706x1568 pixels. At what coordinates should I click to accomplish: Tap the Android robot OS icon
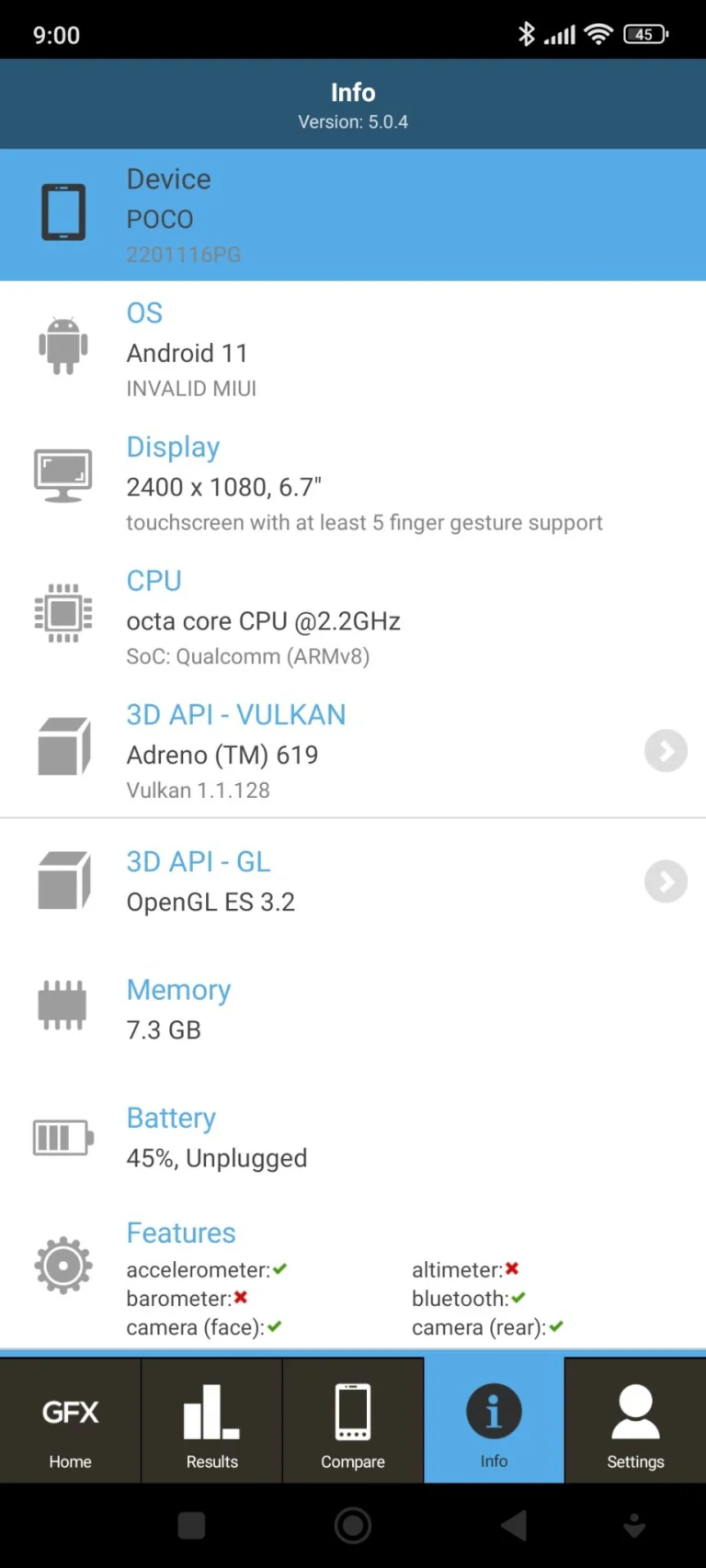[x=63, y=345]
